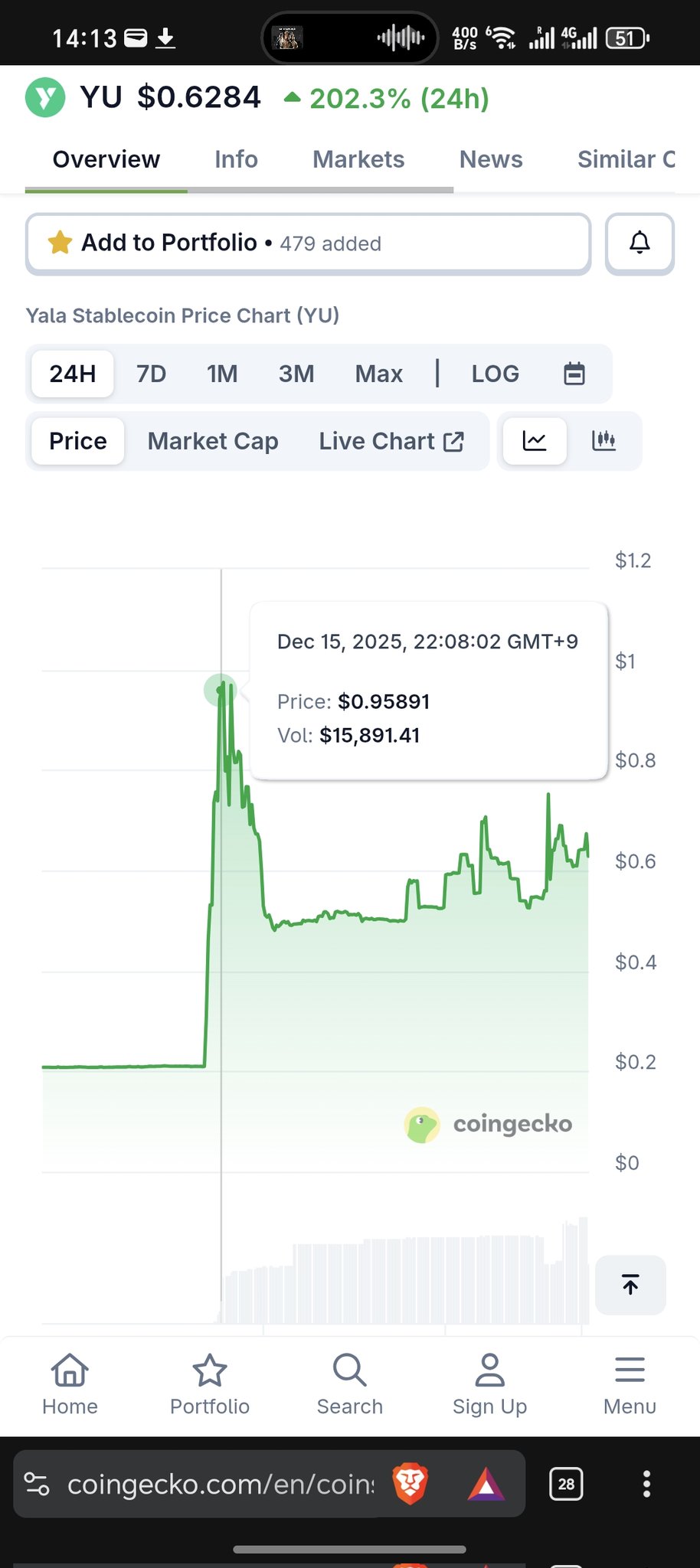Viewport: 700px width, 1568px height.
Task: Open Portfolio in bottom navigation
Action: 210,1384
